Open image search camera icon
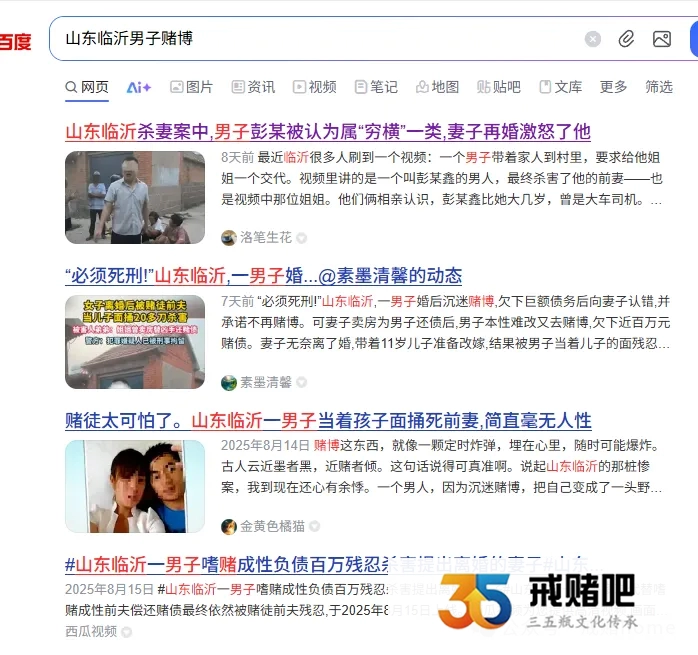This screenshot has height=655, width=698. click(x=661, y=39)
